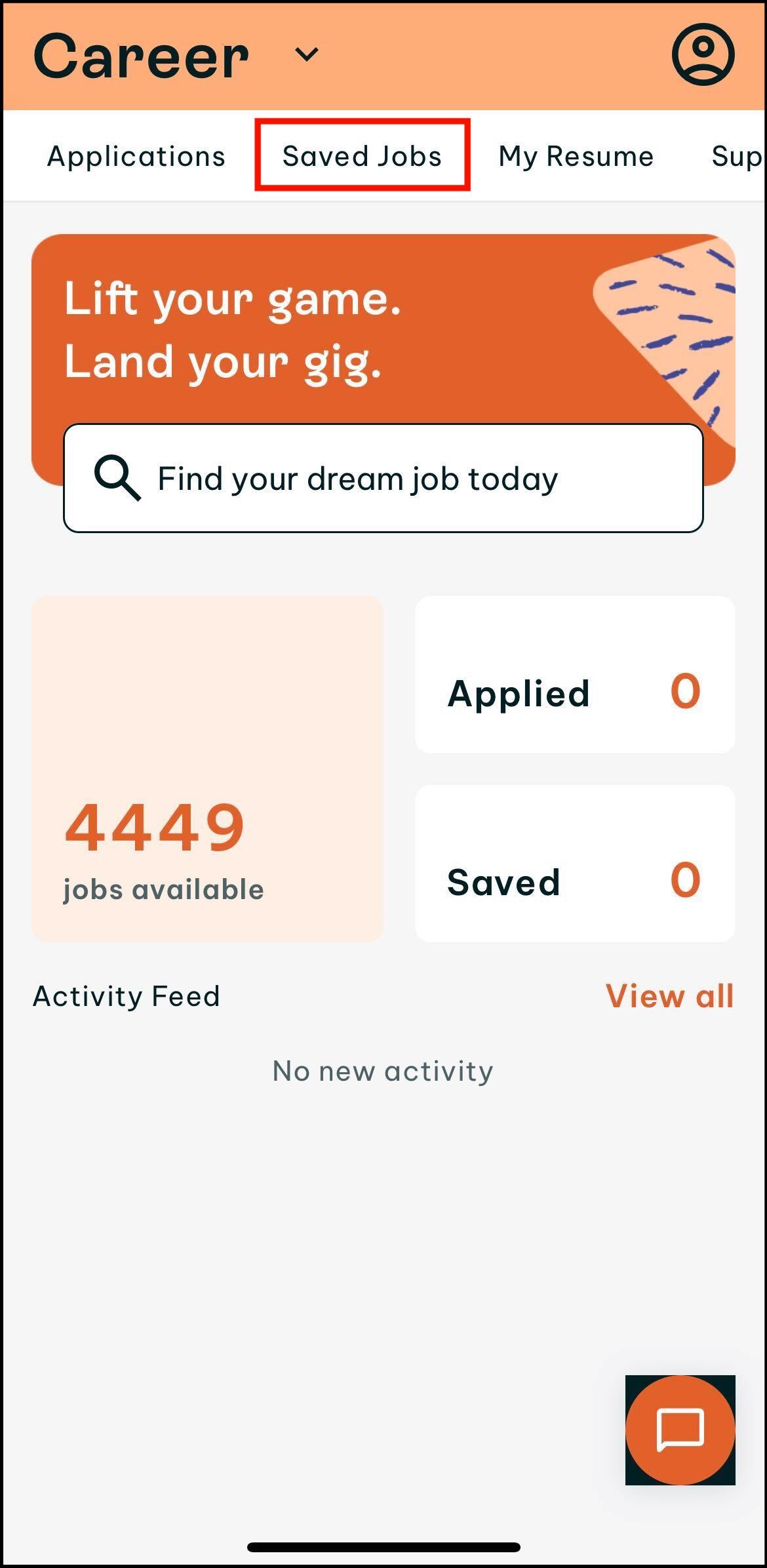View all activity feed items
Screen dimensions: 767x1568
(669, 996)
